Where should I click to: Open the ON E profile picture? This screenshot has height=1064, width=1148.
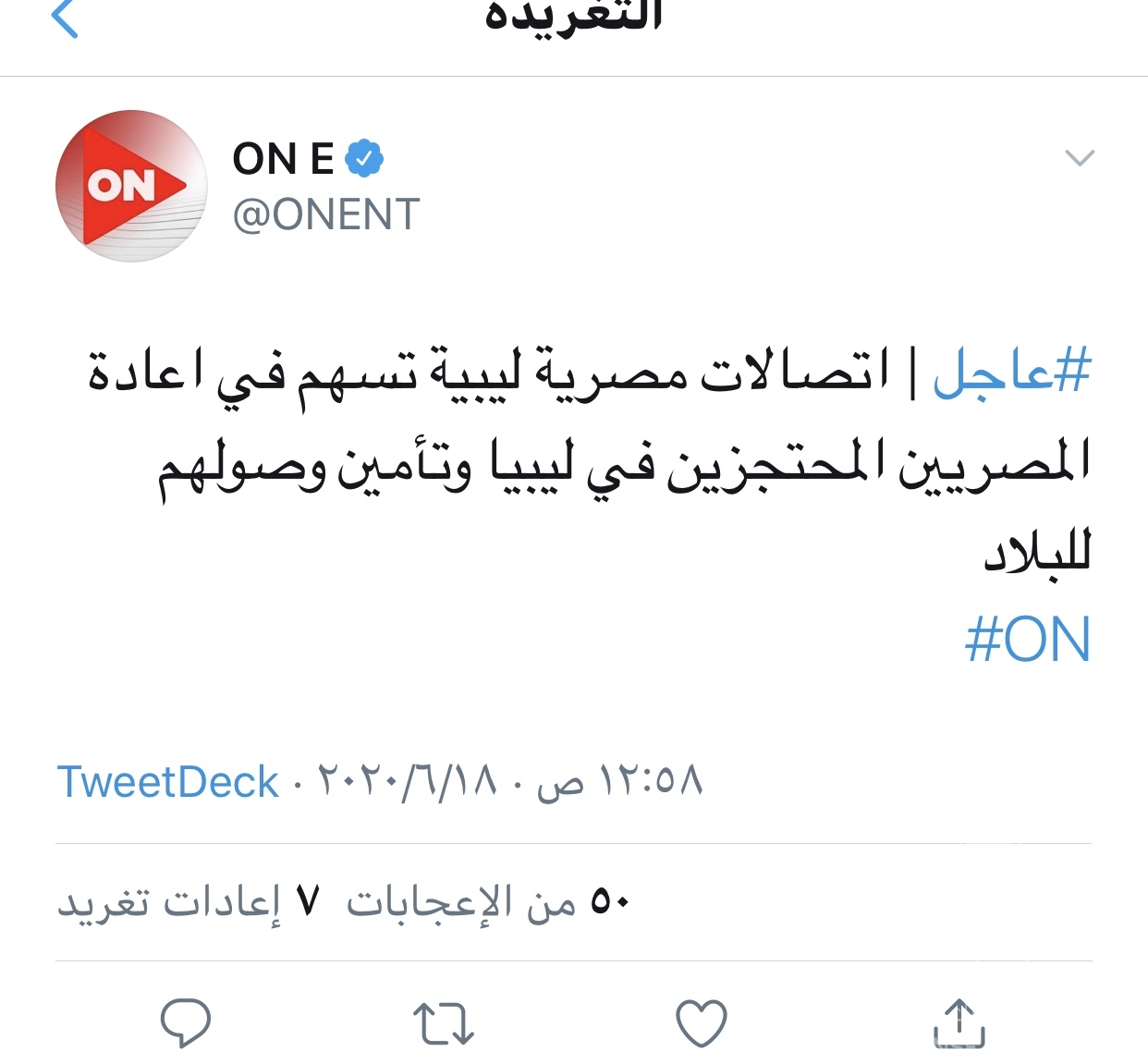click(130, 186)
